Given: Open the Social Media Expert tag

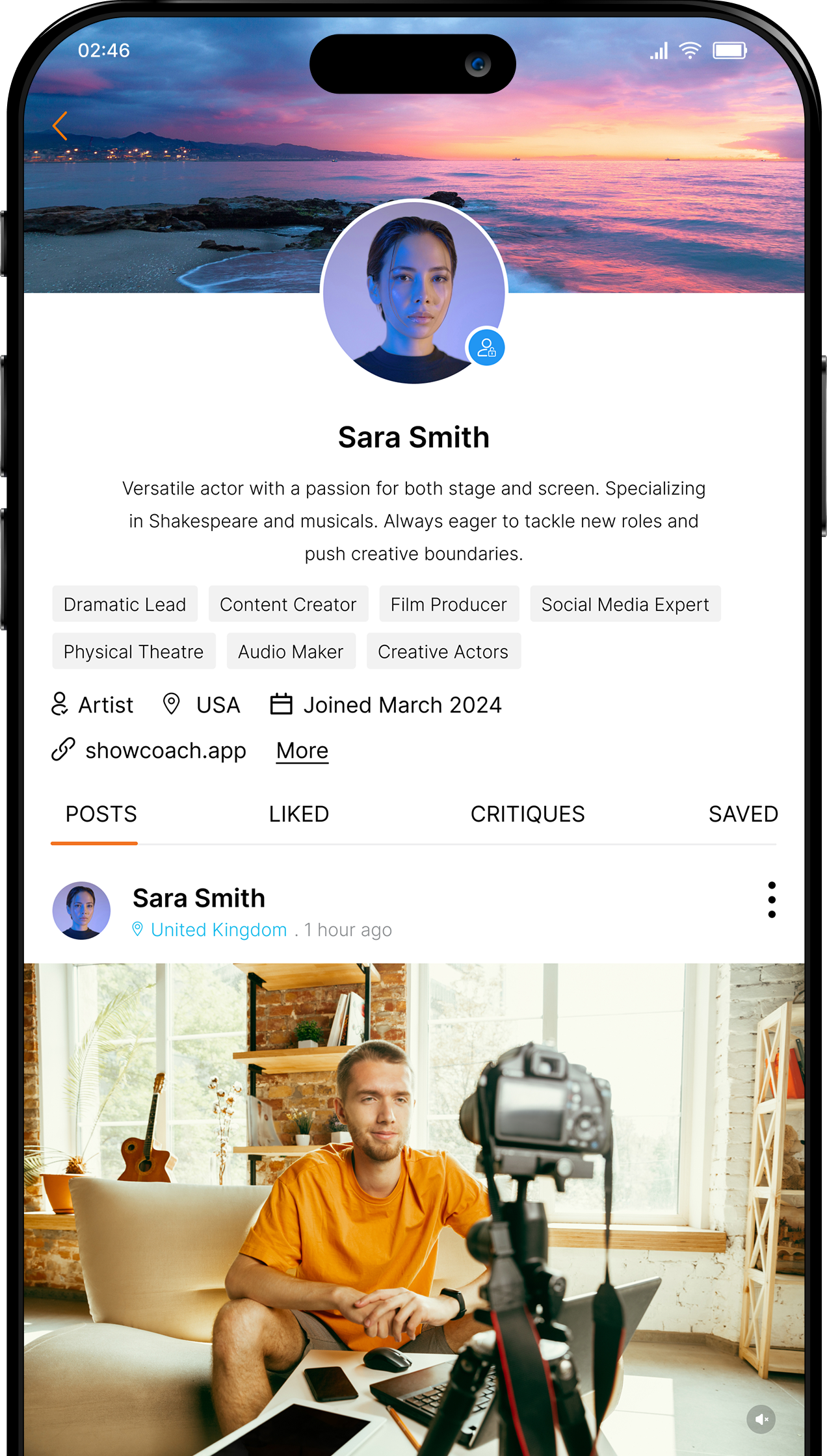Looking at the screenshot, I should pos(625,604).
